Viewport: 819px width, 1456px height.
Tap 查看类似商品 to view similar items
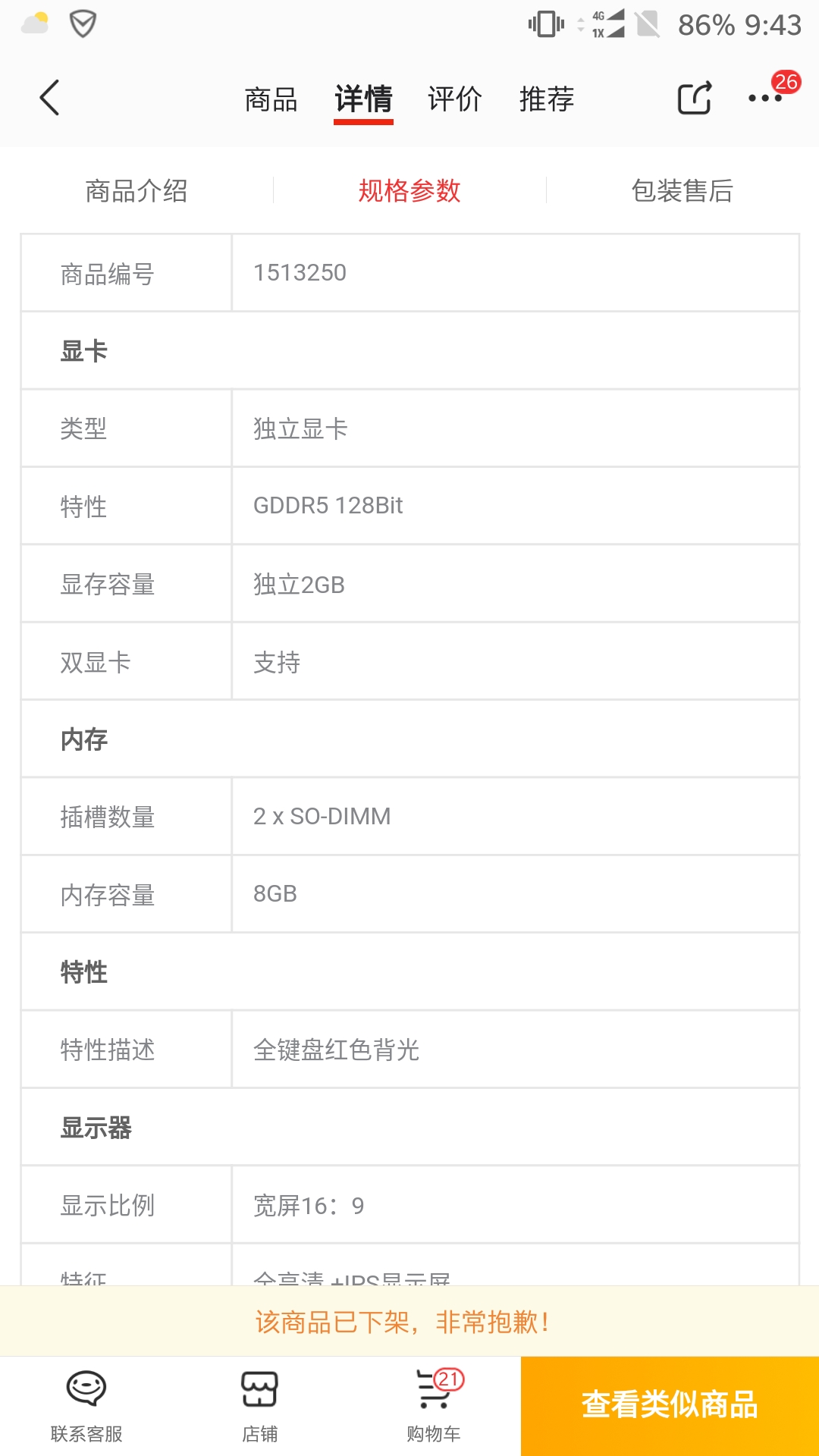(x=670, y=1406)
